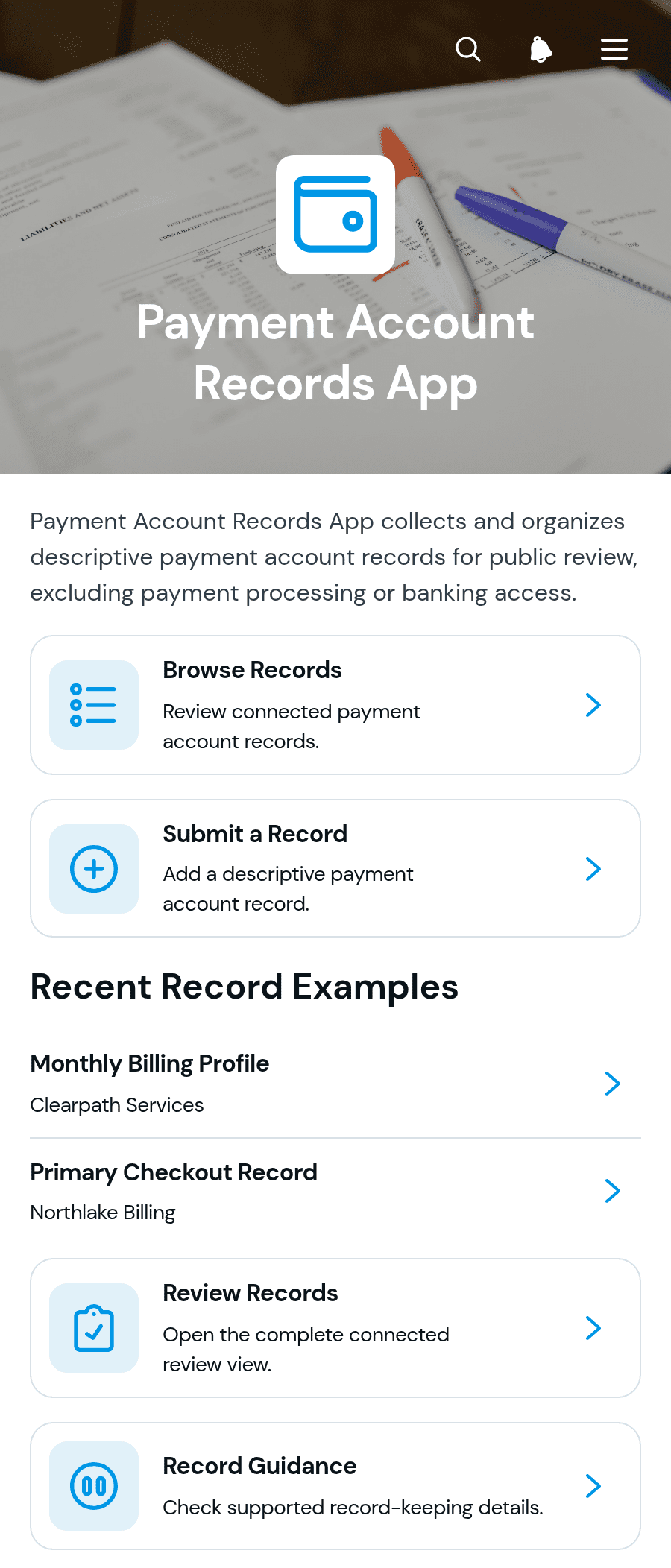Open the notifications bell
This screenshot has width=671, height=1568.
(541, 49)
